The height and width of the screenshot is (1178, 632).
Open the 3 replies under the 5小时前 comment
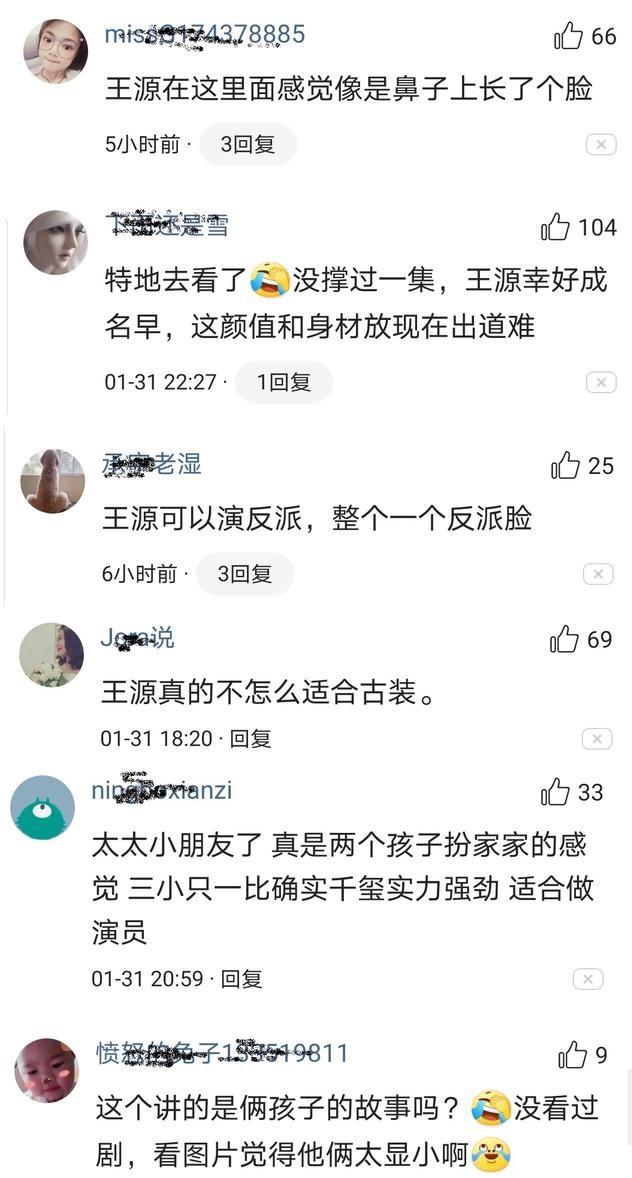click(247, 145)
